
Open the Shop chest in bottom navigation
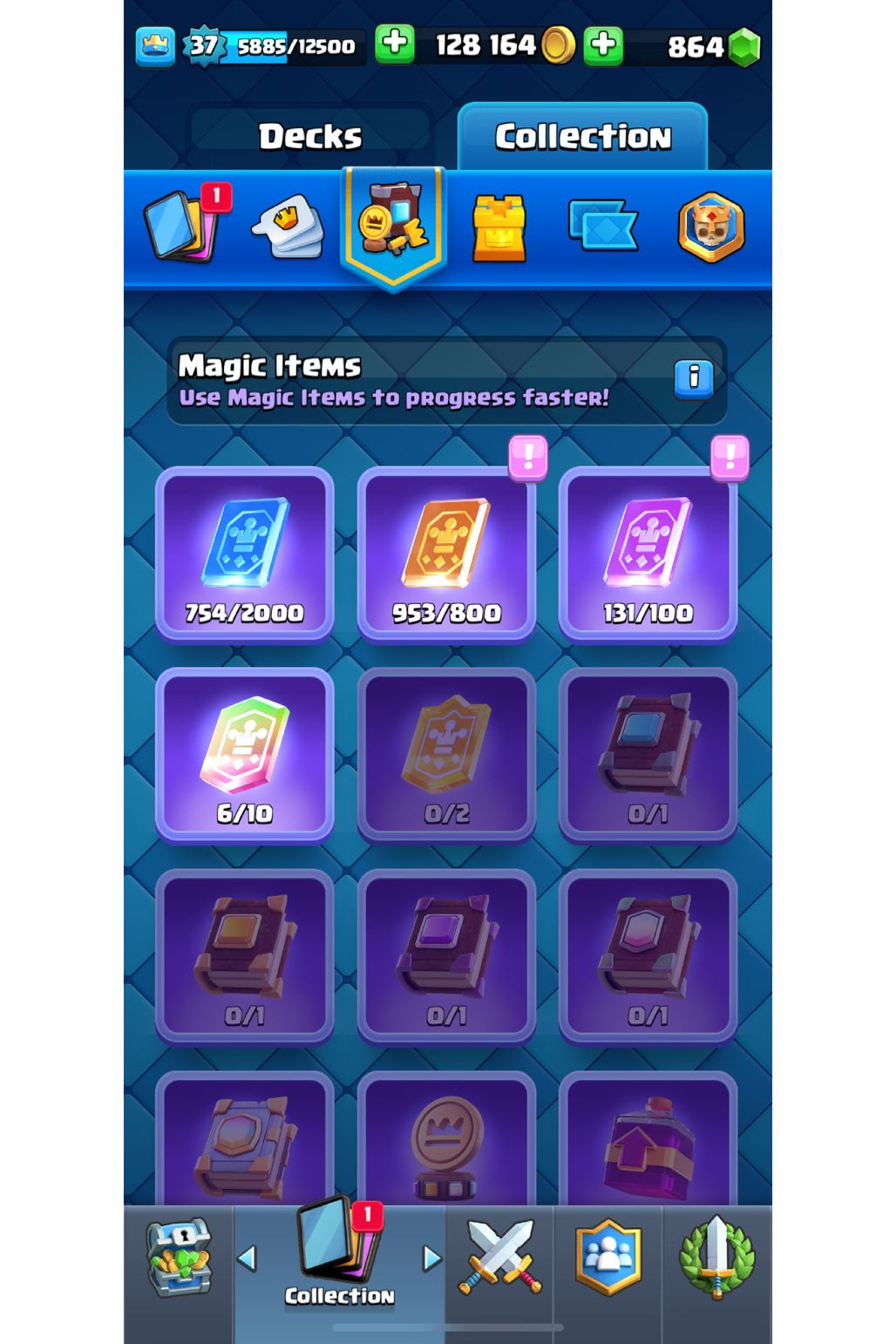point(180,1259)
